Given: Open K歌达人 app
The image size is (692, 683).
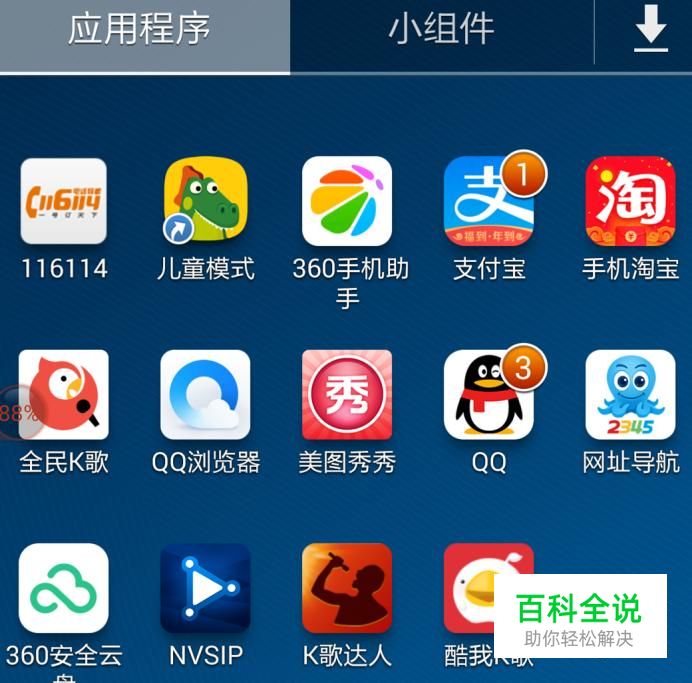Looking at the screenshot, I should click(x=347, y=588).
